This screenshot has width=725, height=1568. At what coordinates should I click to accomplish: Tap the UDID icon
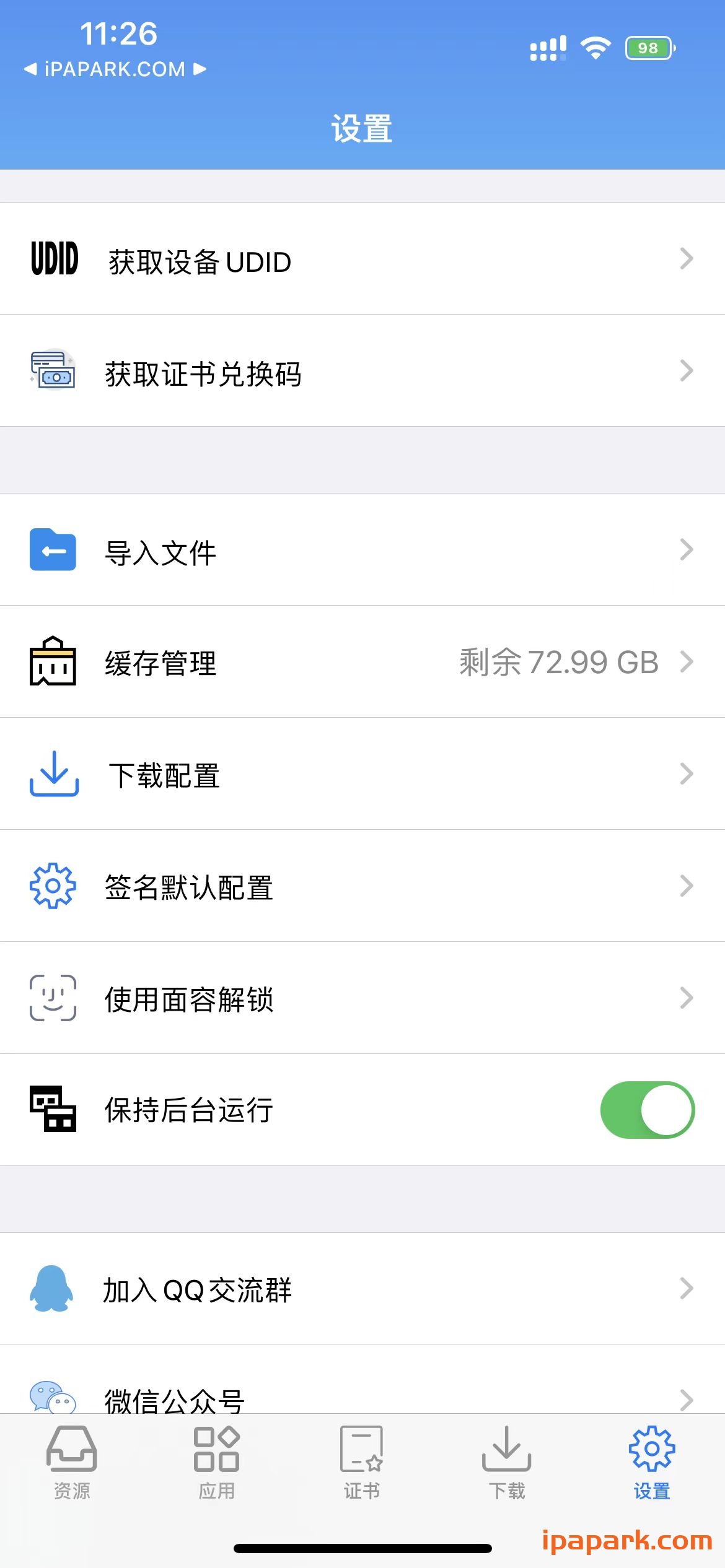54,259
